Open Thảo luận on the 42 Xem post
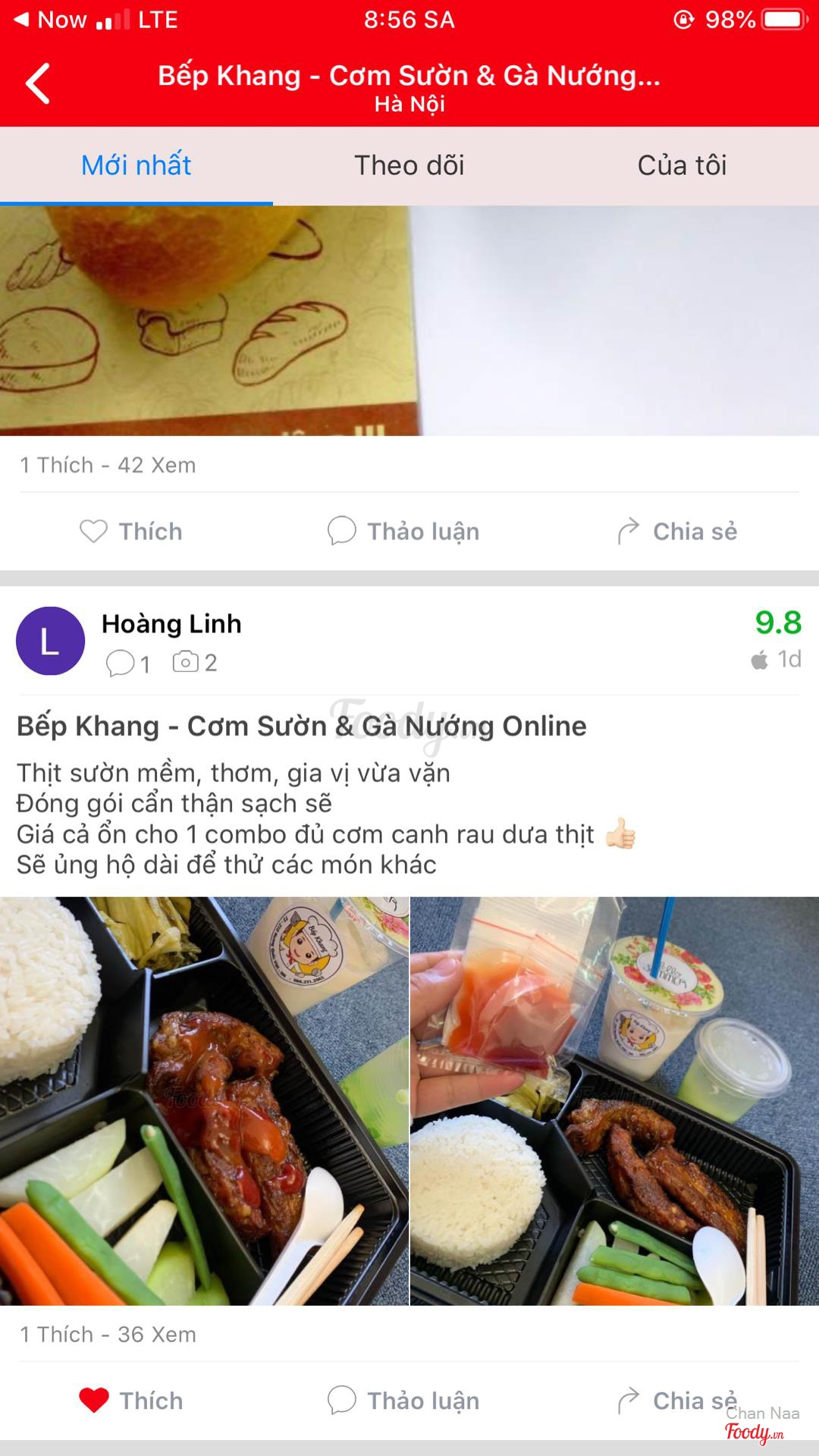Image resolution: width=819 pixels, height=1456 pixels. point(403,532)
